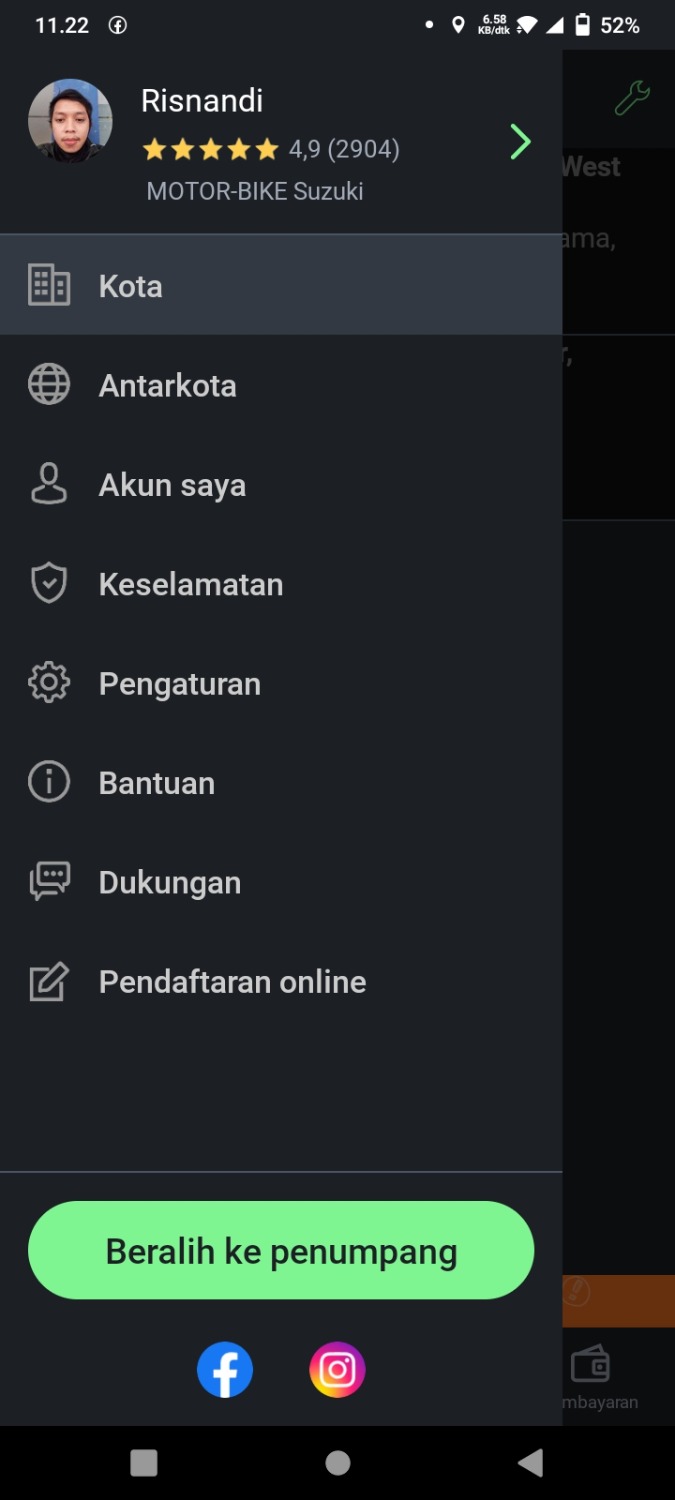Go to Akun saya
675x1500 pixels.
[172, 485]
